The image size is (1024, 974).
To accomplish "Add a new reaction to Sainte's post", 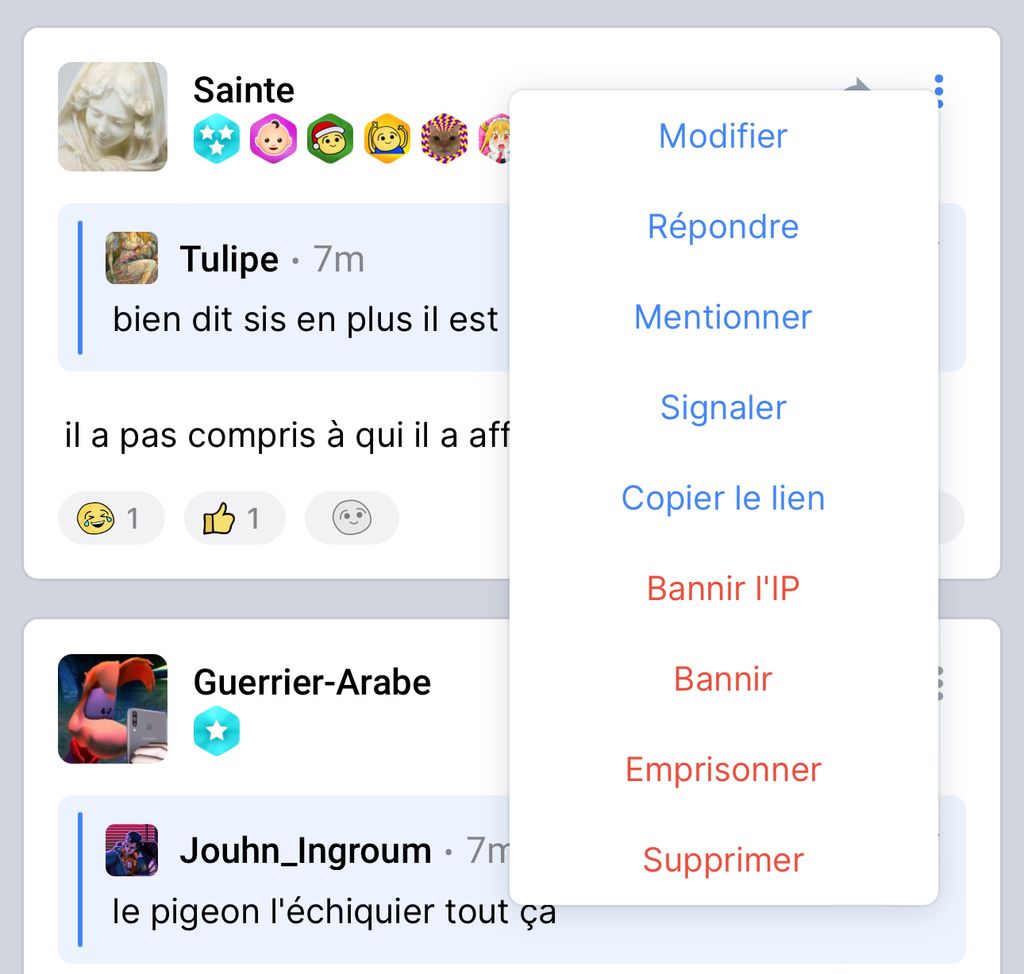I will click(351, 518).
